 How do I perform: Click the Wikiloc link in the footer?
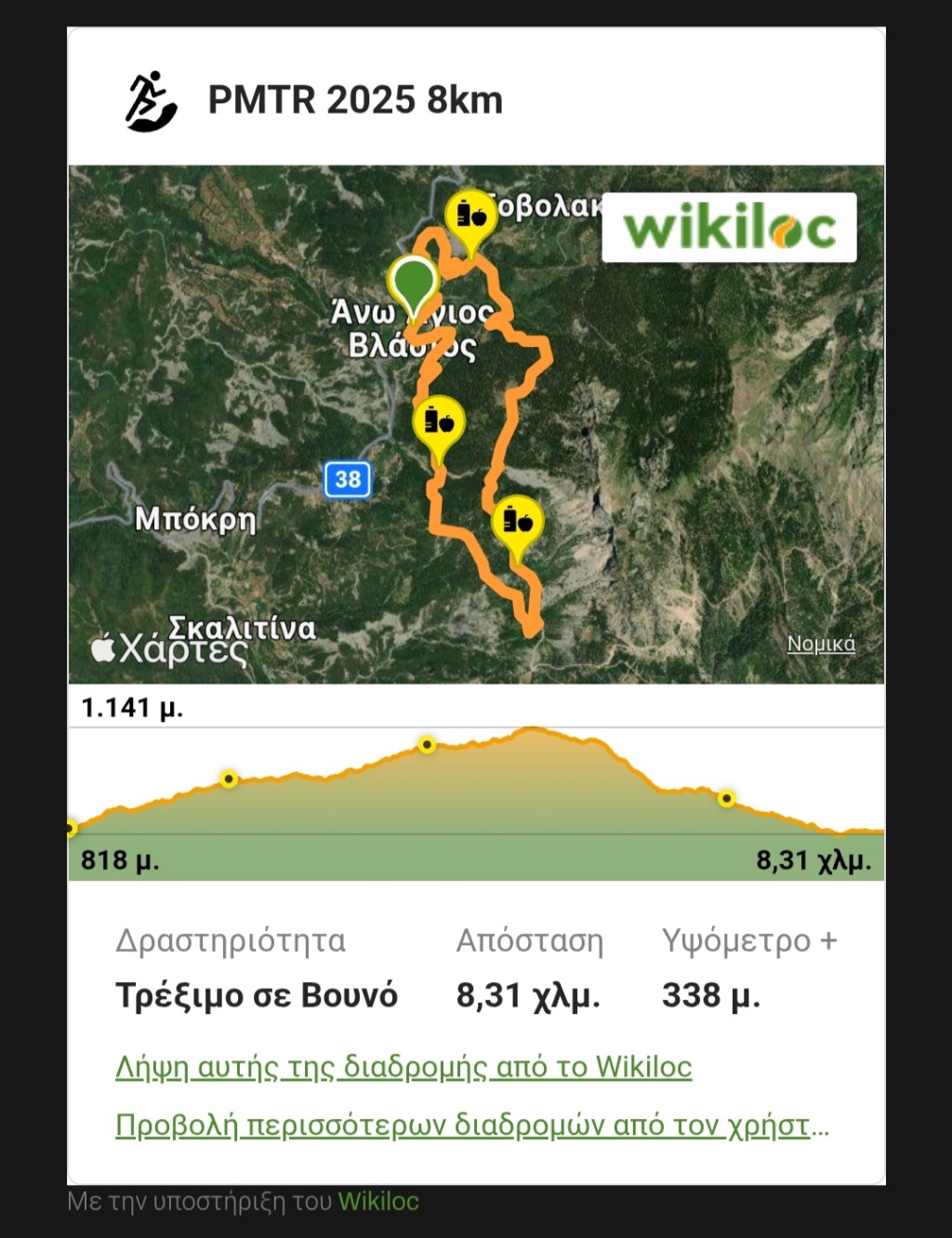[x=380, y=1202]
